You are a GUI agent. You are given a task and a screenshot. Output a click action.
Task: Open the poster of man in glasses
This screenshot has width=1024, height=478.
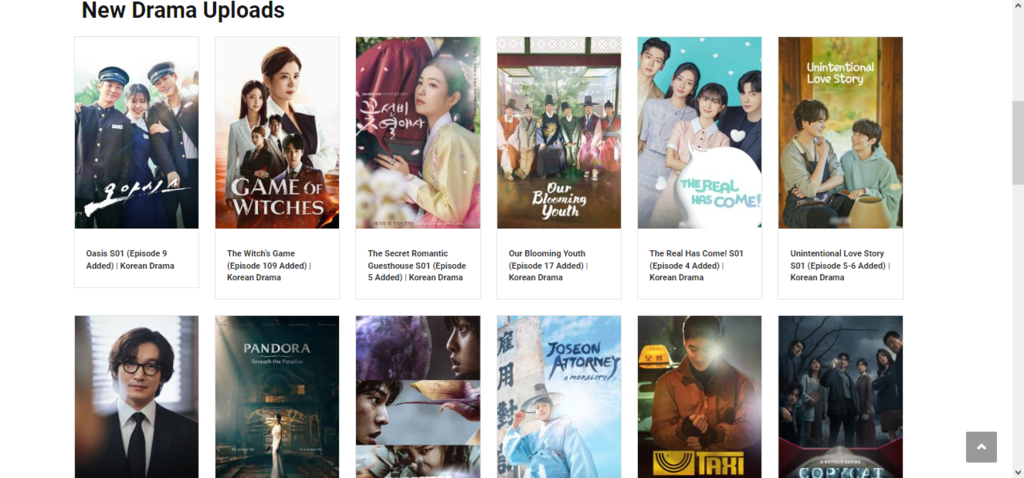coord(136,397)
